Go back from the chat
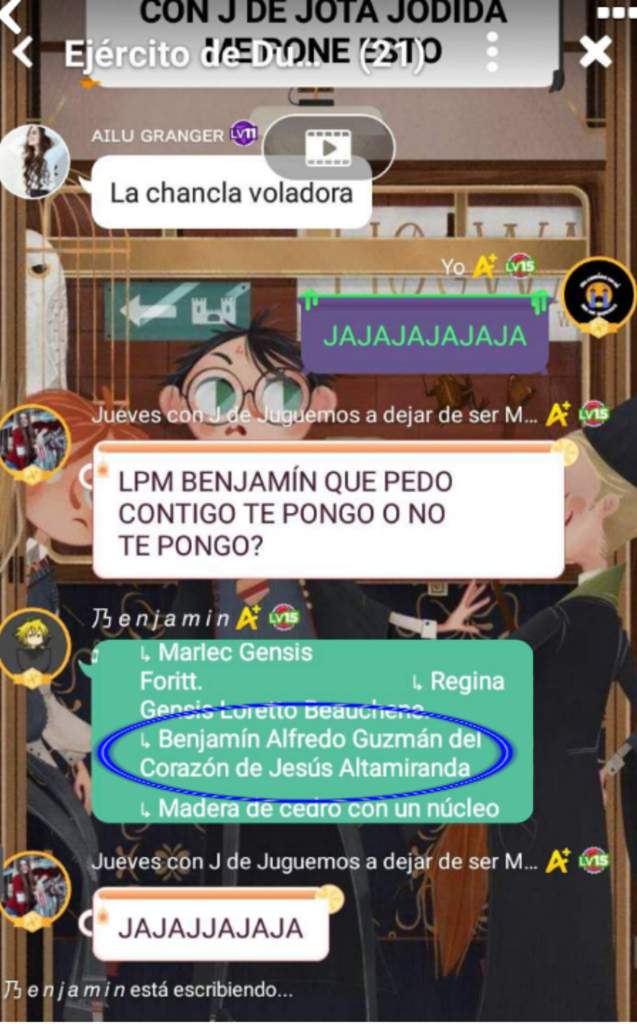637x1024 pixels. (x=22, y=52)
